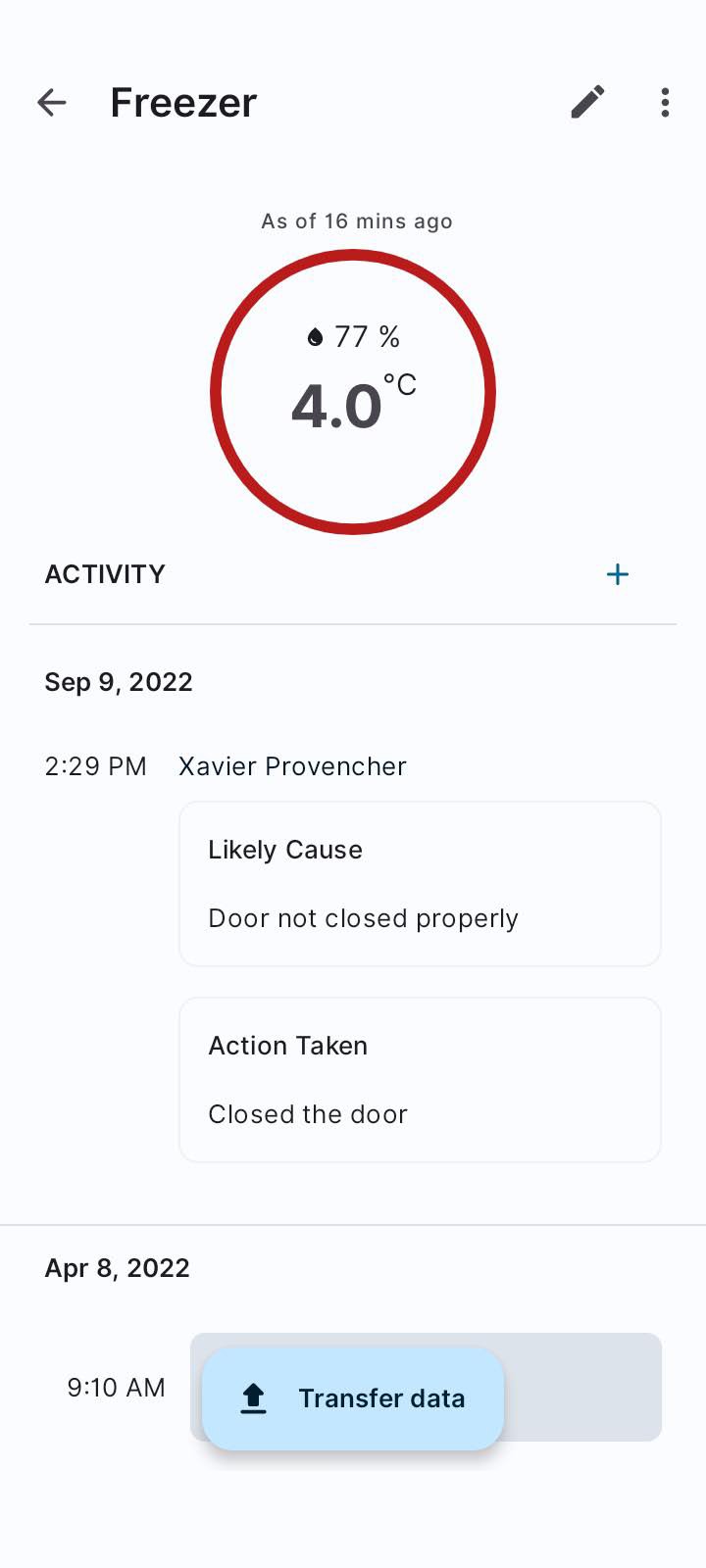The height and width of the screenshot is (1568, 706).
Task: Select the Apr 8, 2022 date header
Action: point(117,1267)
